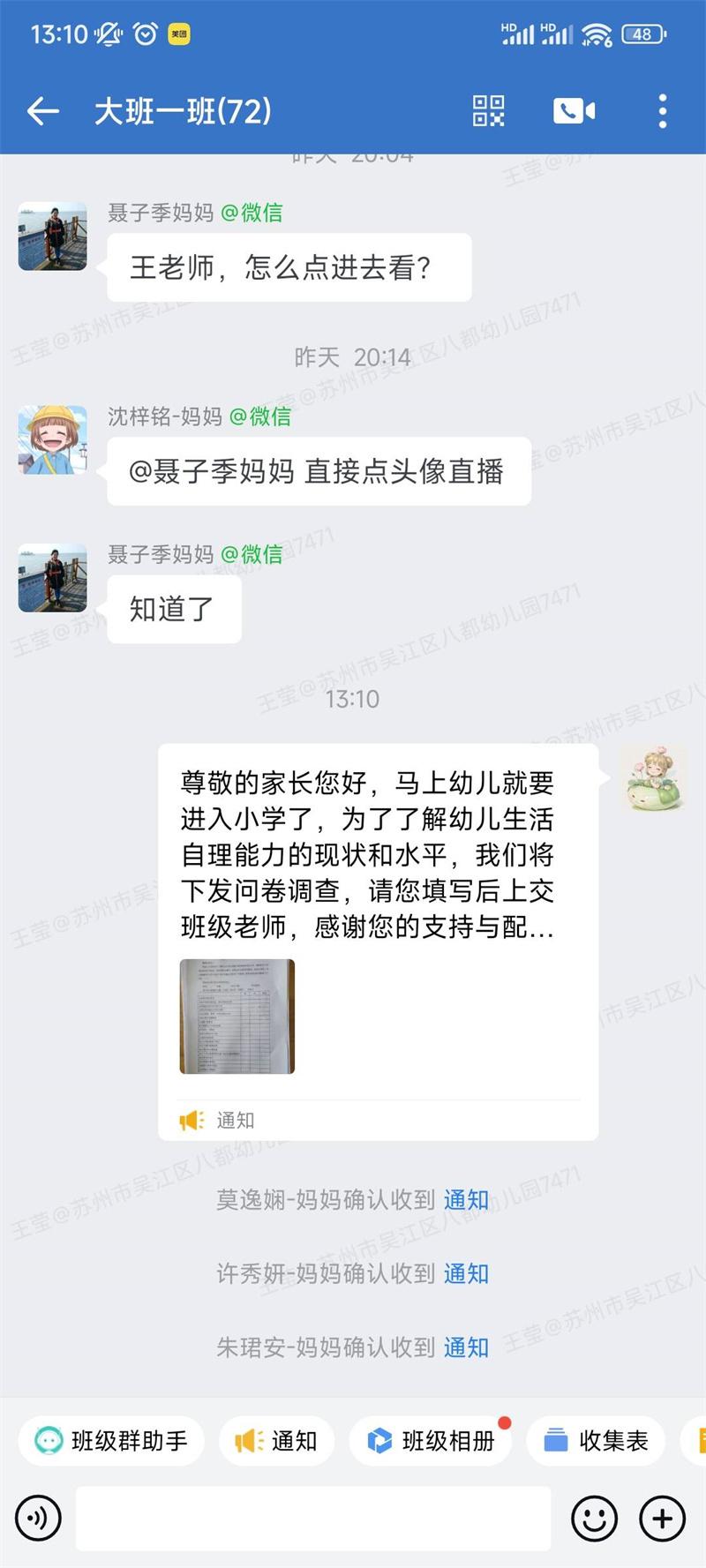Open the group QR code scanner icon
706x1568 pixels.
coord(491,109)
